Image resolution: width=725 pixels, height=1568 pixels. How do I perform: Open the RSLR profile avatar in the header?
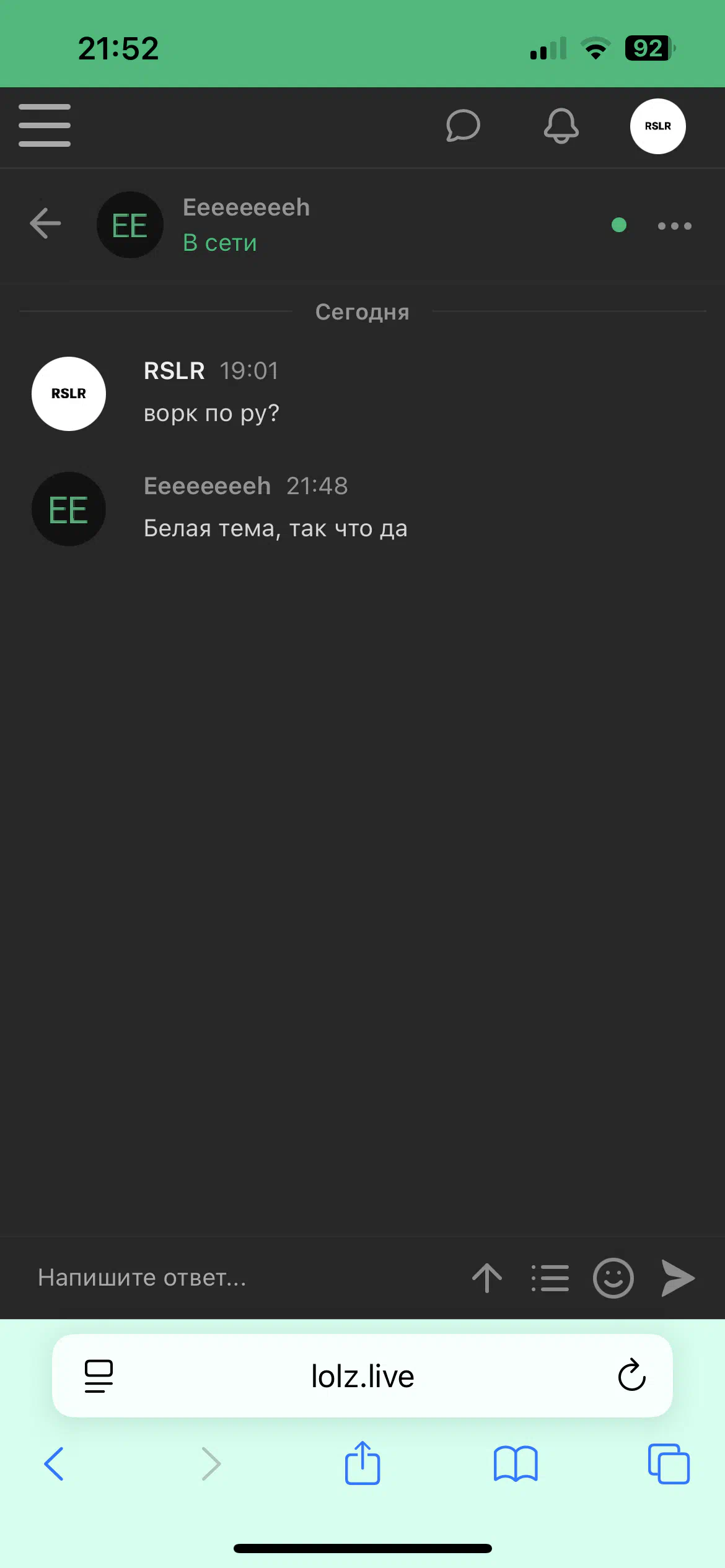click(x=657, y=126)
